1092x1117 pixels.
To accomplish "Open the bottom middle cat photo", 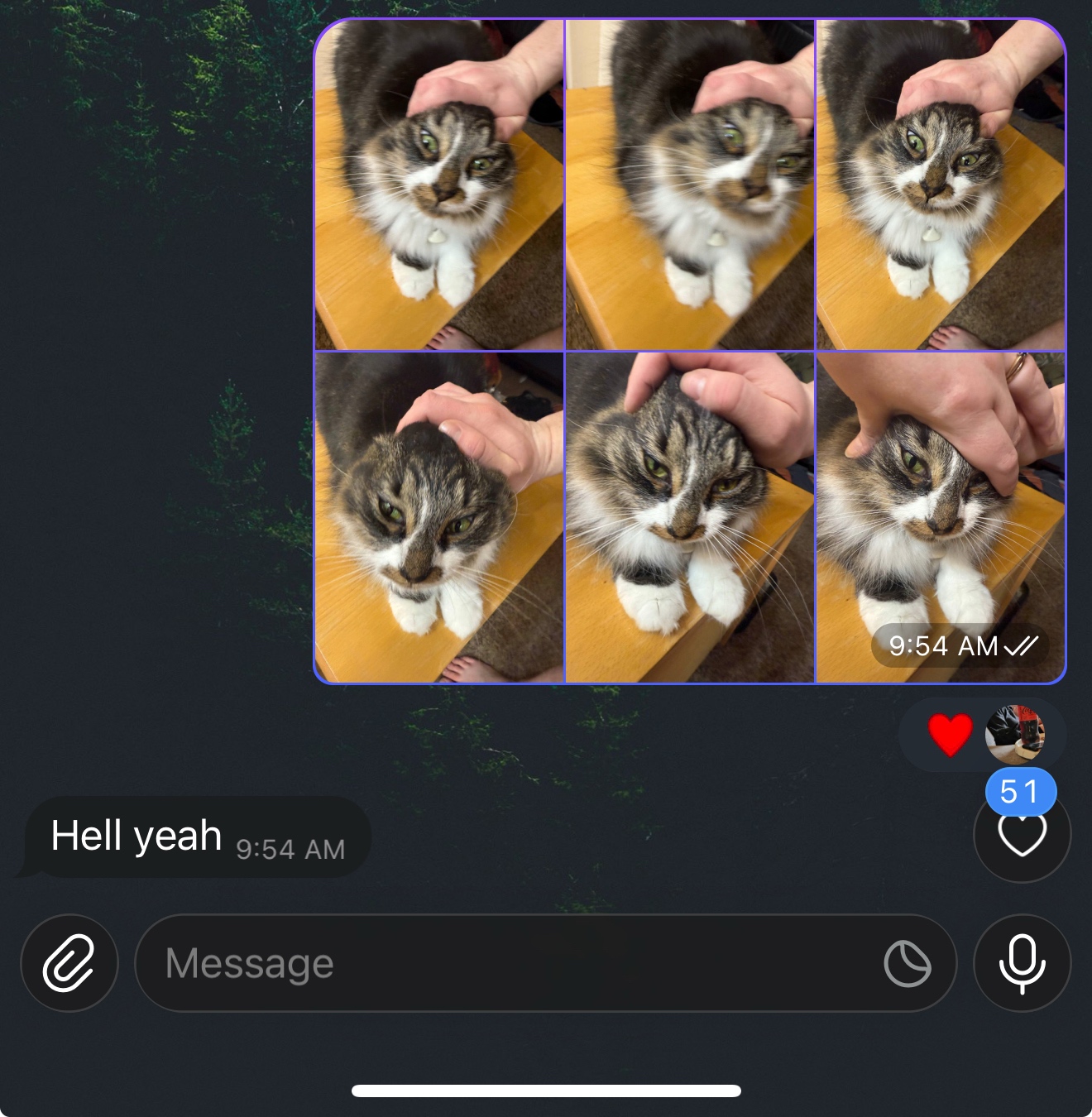I will pos(690,518).
